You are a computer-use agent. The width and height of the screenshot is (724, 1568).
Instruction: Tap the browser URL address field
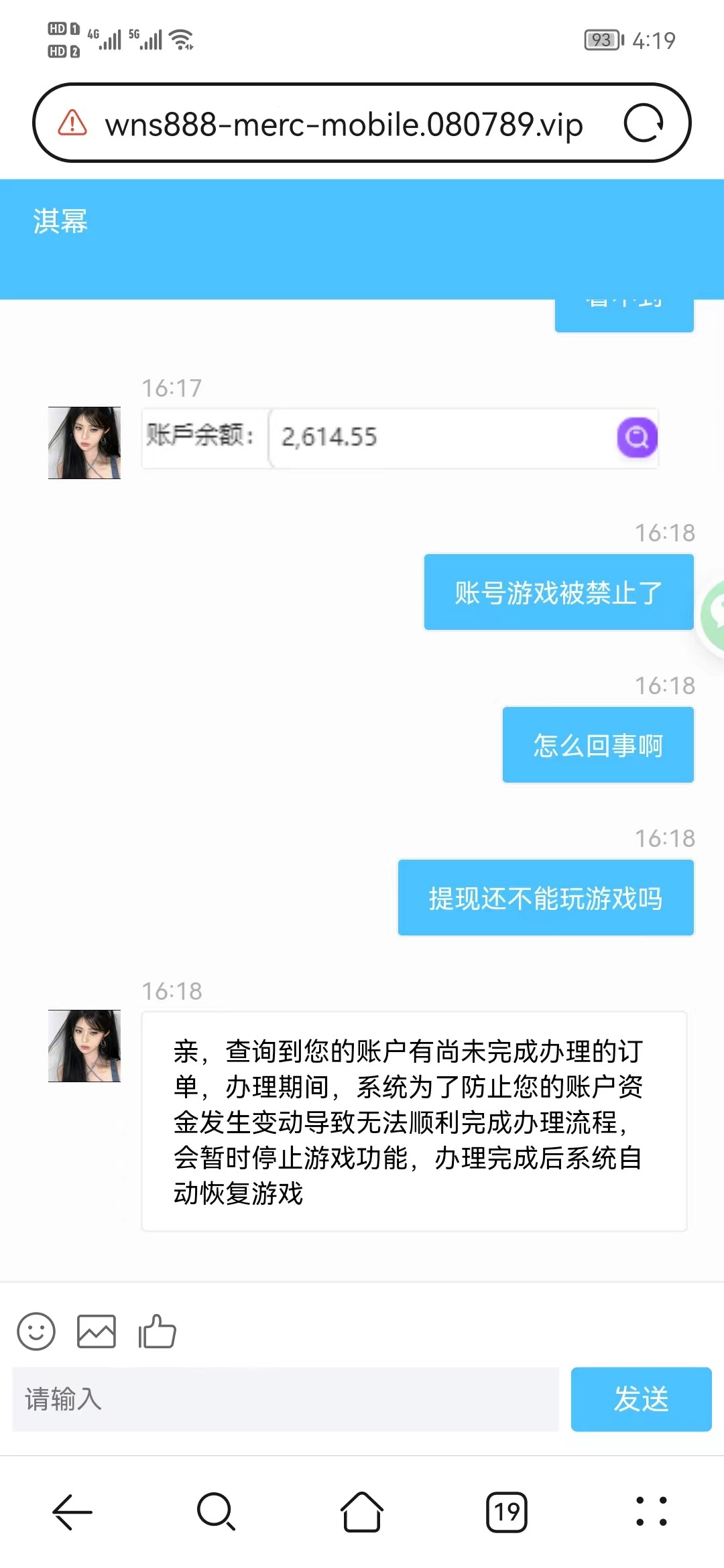coord(343,125)
